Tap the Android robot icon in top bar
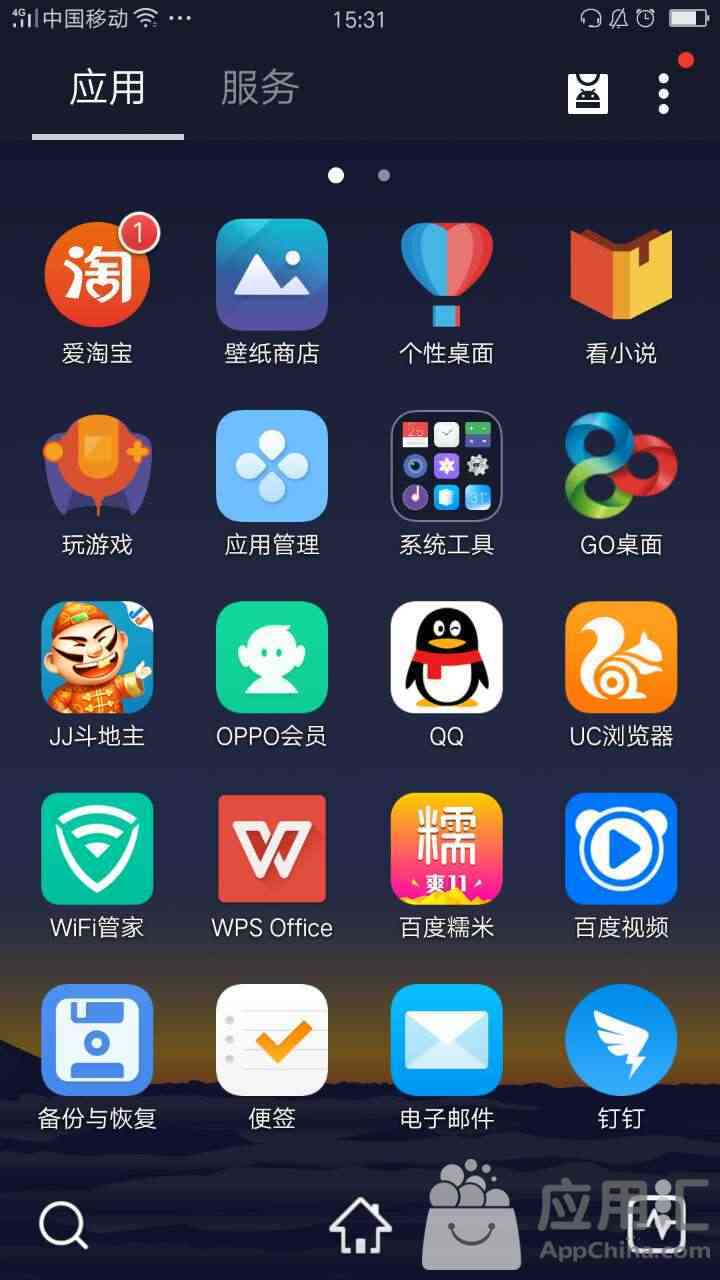 point(588,93)
